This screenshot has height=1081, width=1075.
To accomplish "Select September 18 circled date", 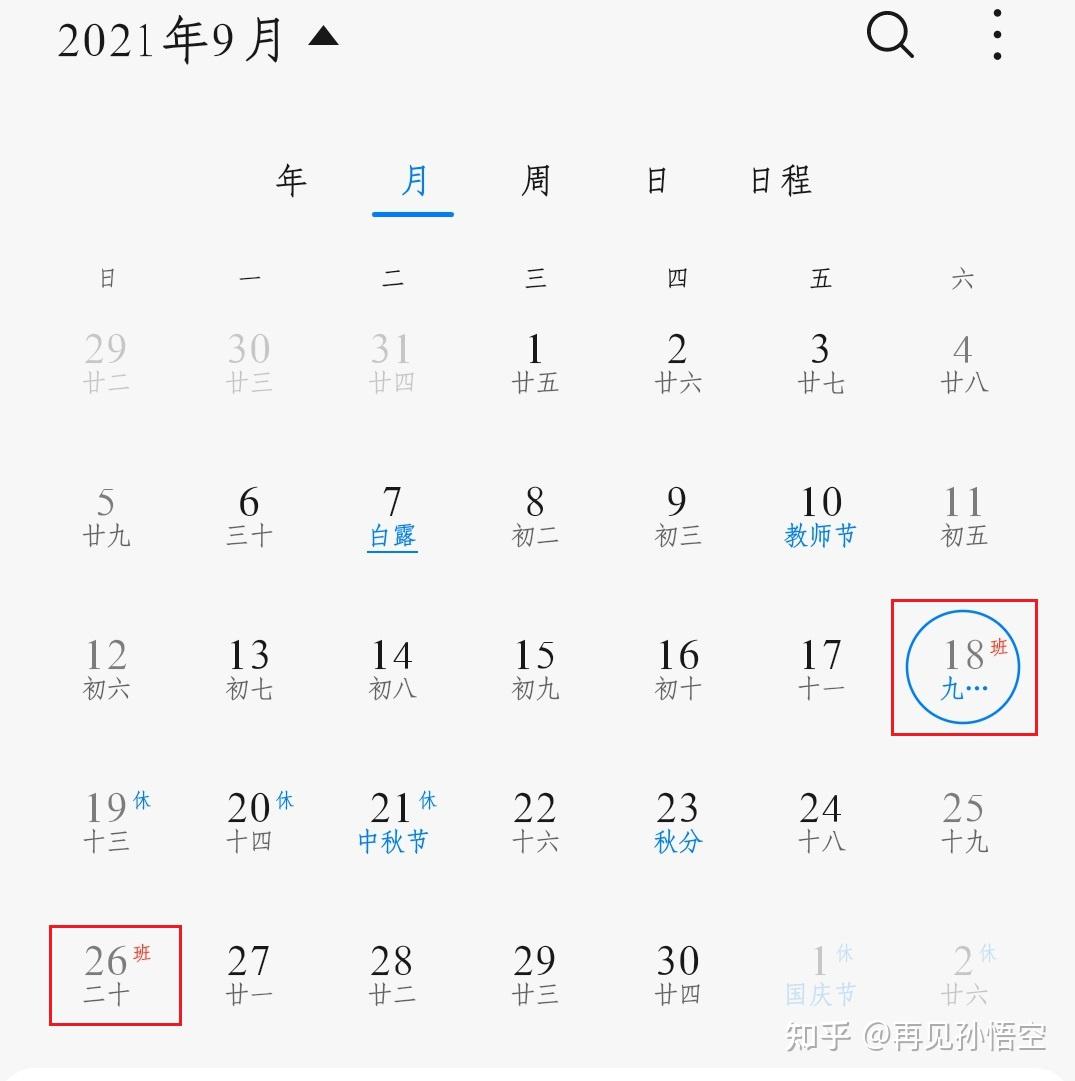I will click(963, 668).
